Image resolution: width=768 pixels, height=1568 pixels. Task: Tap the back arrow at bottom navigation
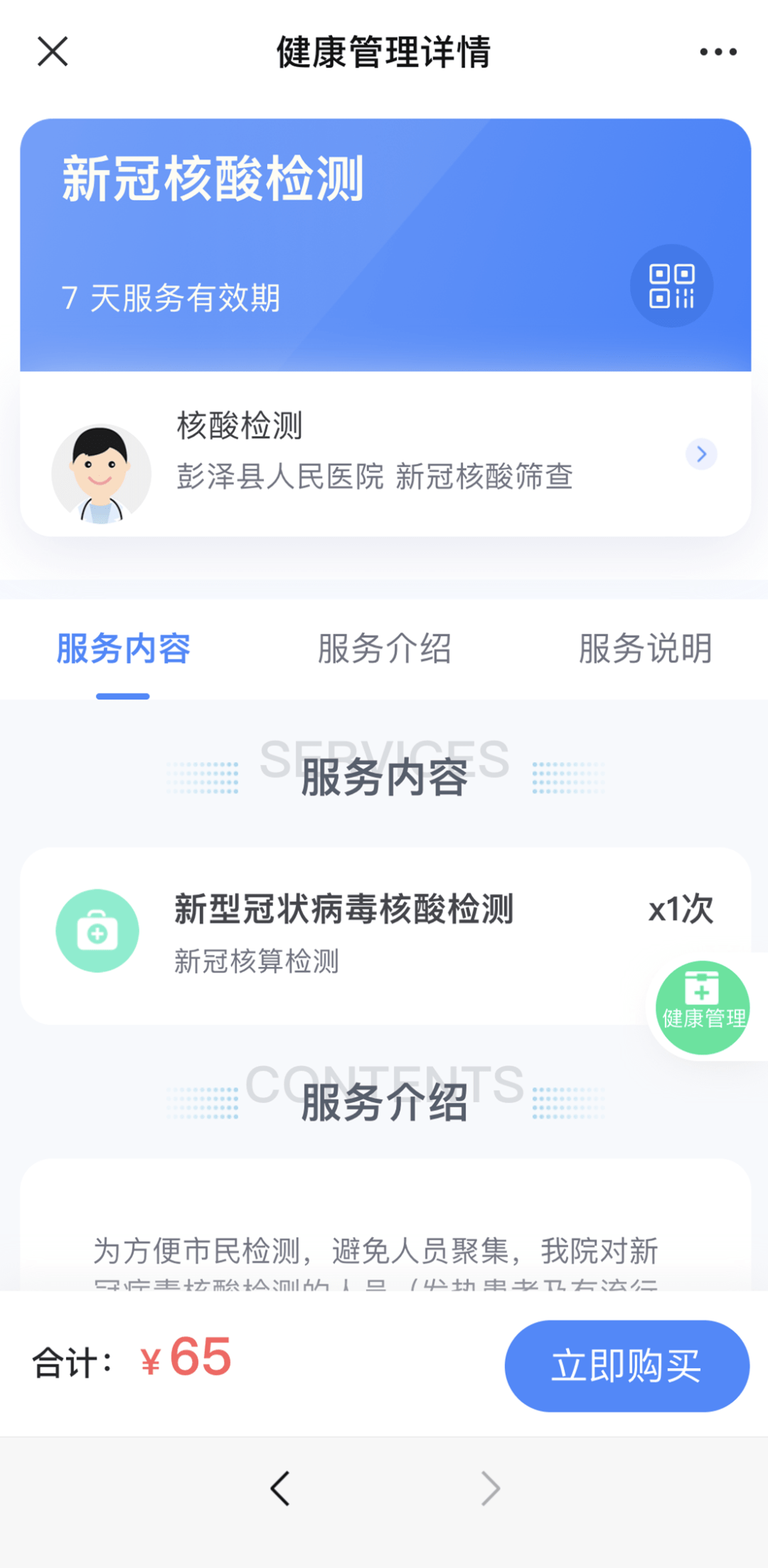(x=279, y=1487)
